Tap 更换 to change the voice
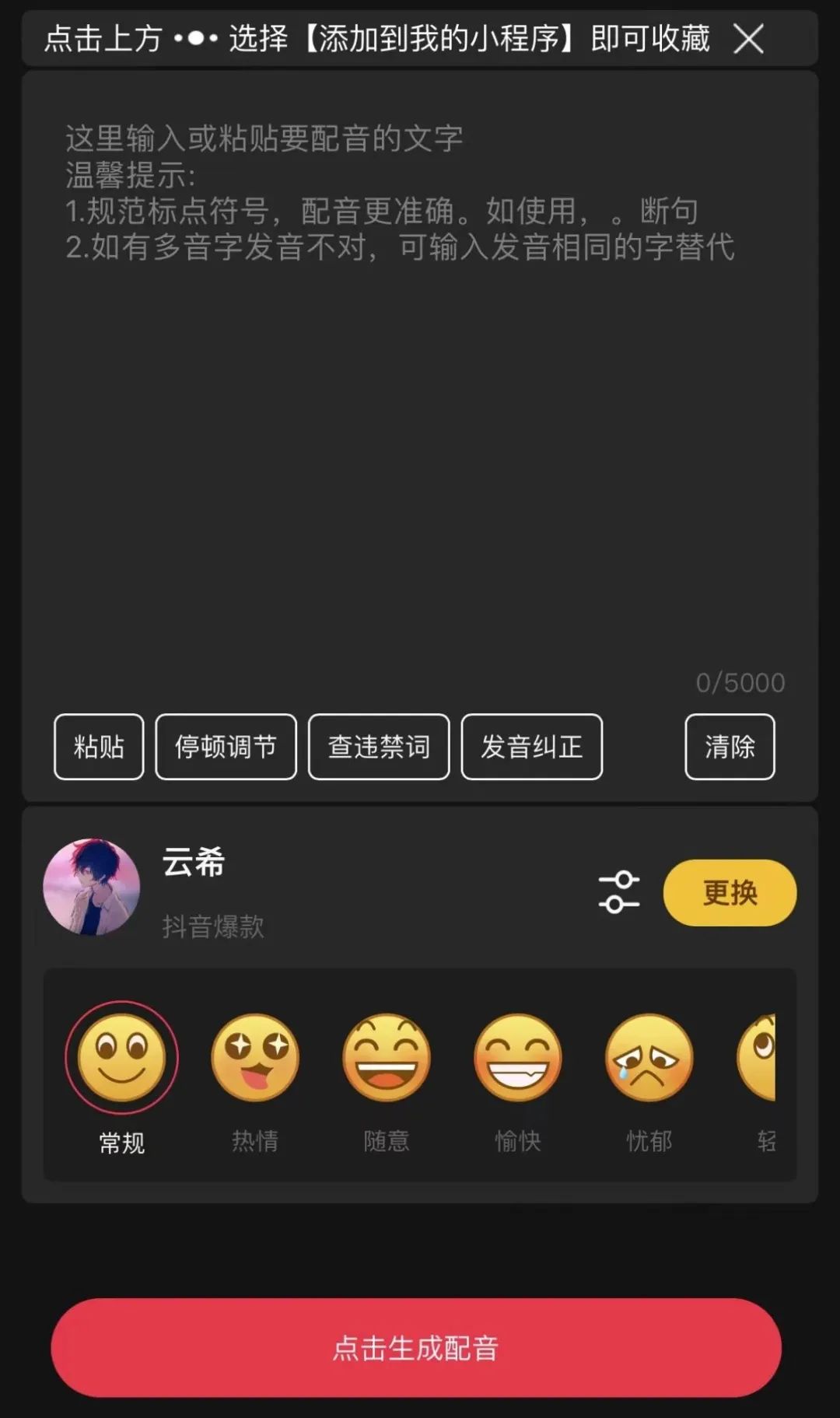The image size is (840, 1418). coord(729,894)
